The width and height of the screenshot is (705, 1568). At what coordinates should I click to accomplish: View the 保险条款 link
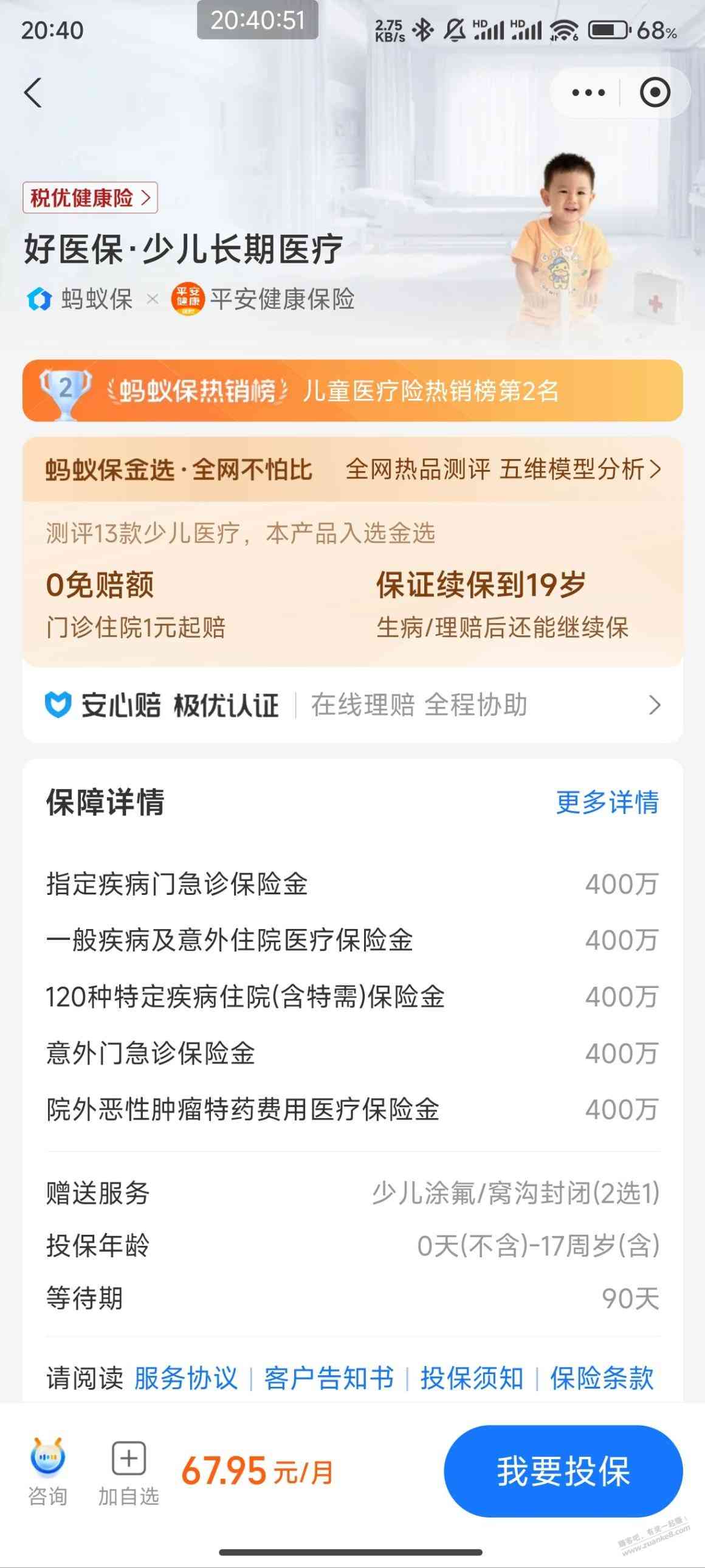[x=601, y=1379]
